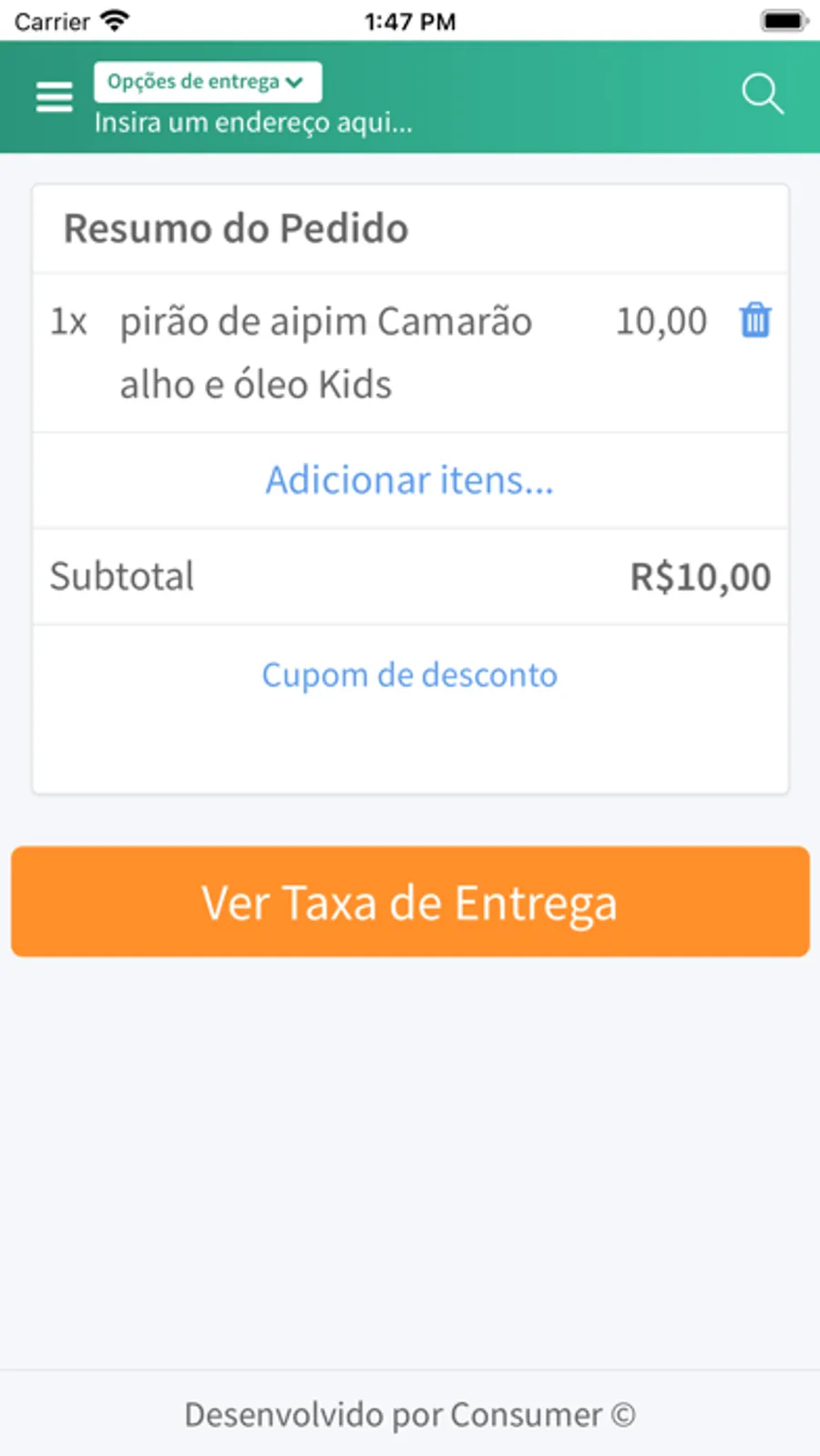Screen dimensions: 820x1456
Task: Tap the Insira um endereço aqui field
Action: click(253, 122)
